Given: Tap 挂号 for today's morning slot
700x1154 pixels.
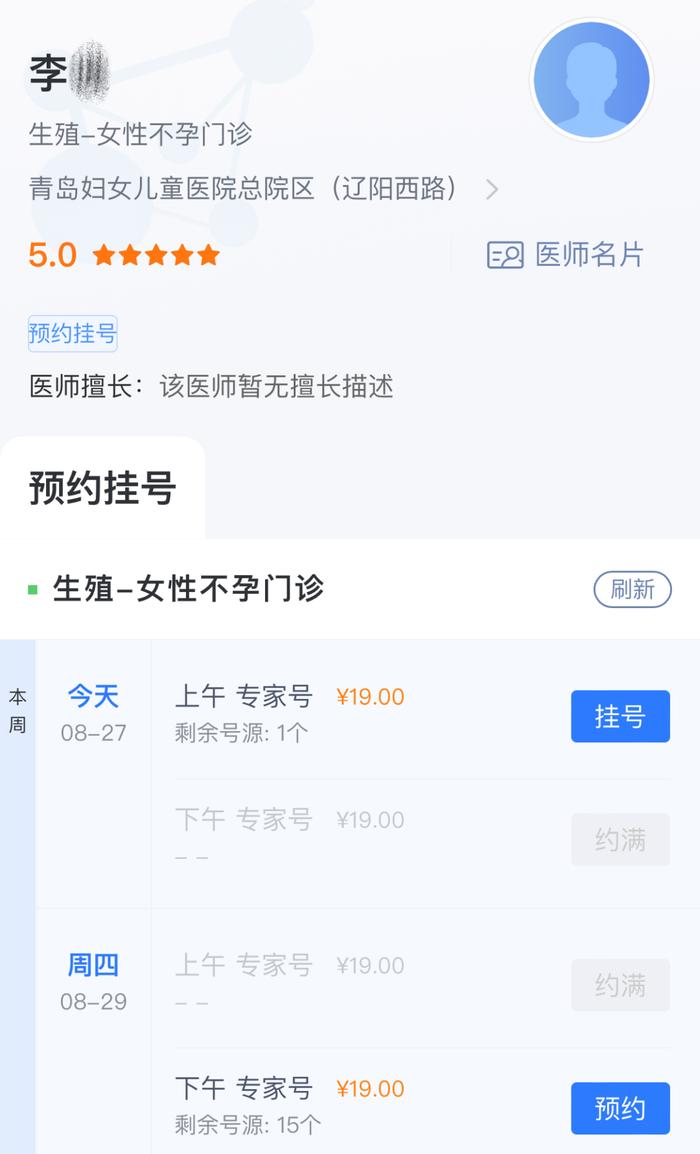Looking at the screenshot, I should [x=620, y=716].
